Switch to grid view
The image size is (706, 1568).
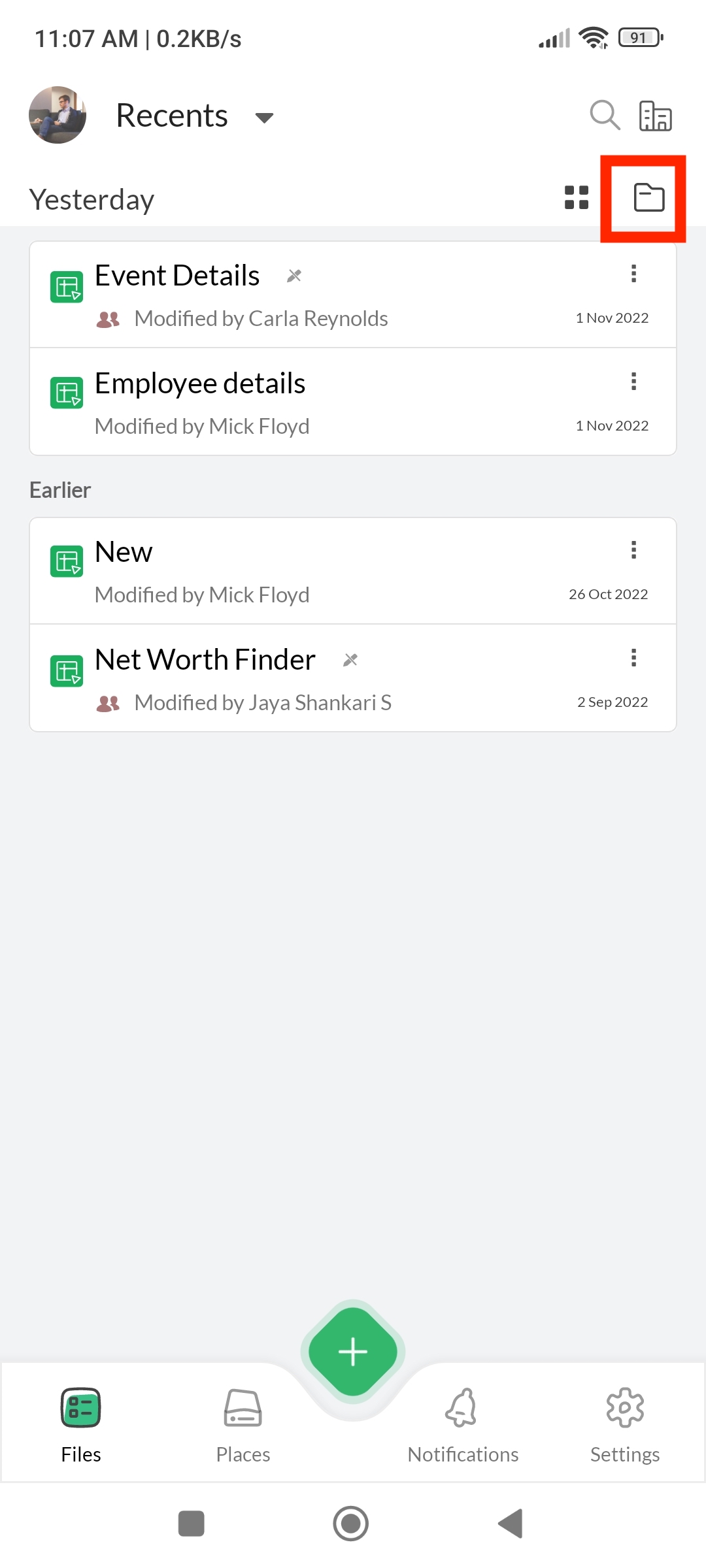pos(576,197)
